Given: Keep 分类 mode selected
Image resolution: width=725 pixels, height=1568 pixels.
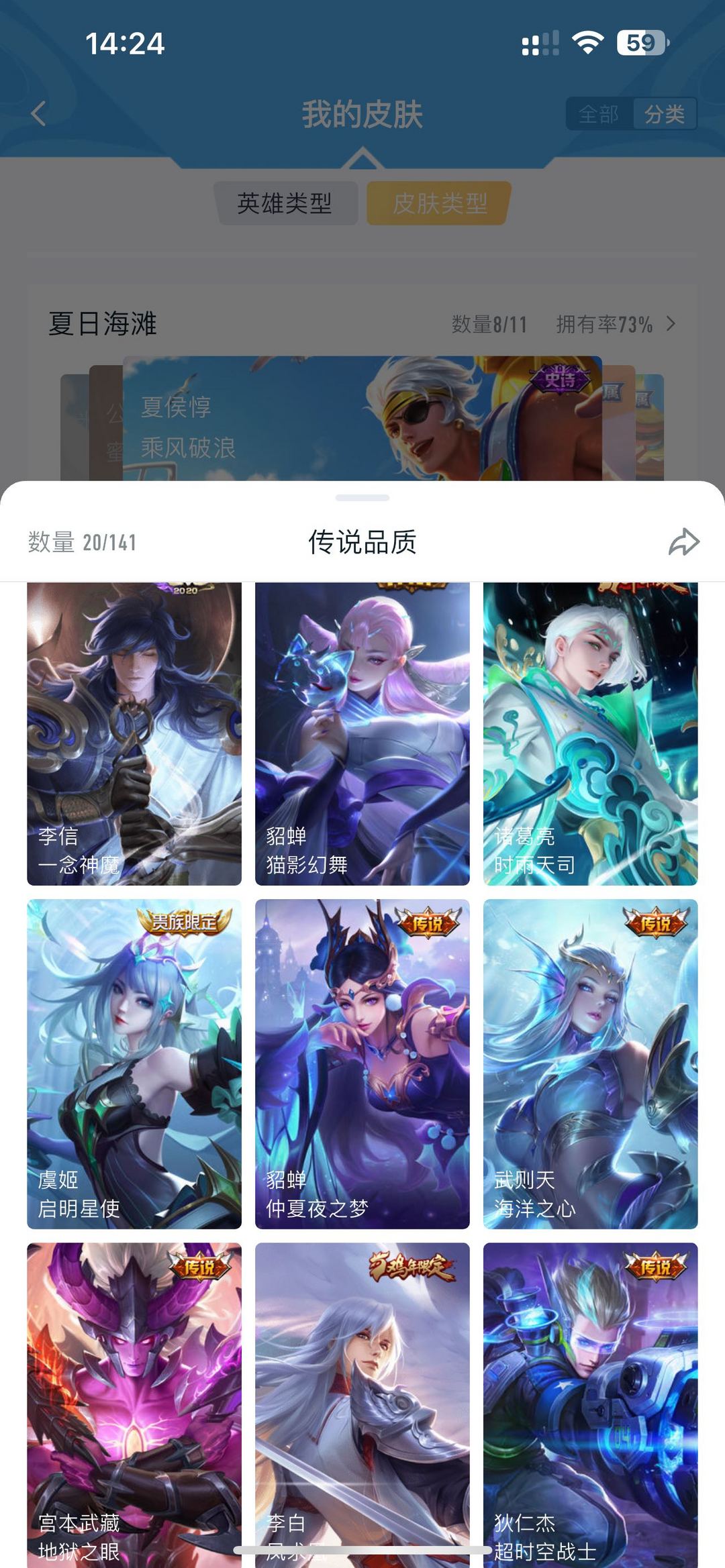Looking at the screenshot, I should click(663, 115).
